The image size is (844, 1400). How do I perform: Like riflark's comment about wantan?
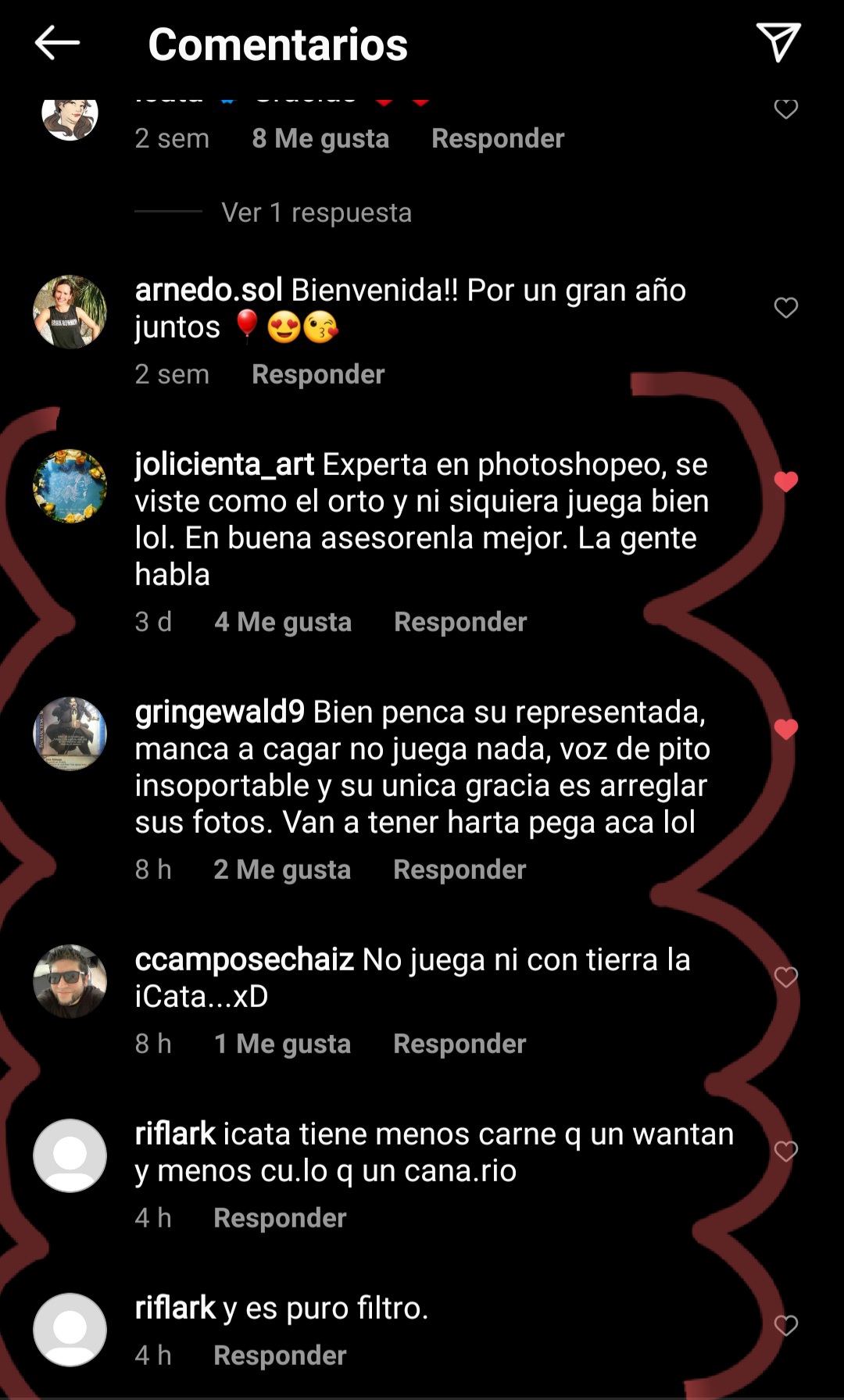point(786,1152)
